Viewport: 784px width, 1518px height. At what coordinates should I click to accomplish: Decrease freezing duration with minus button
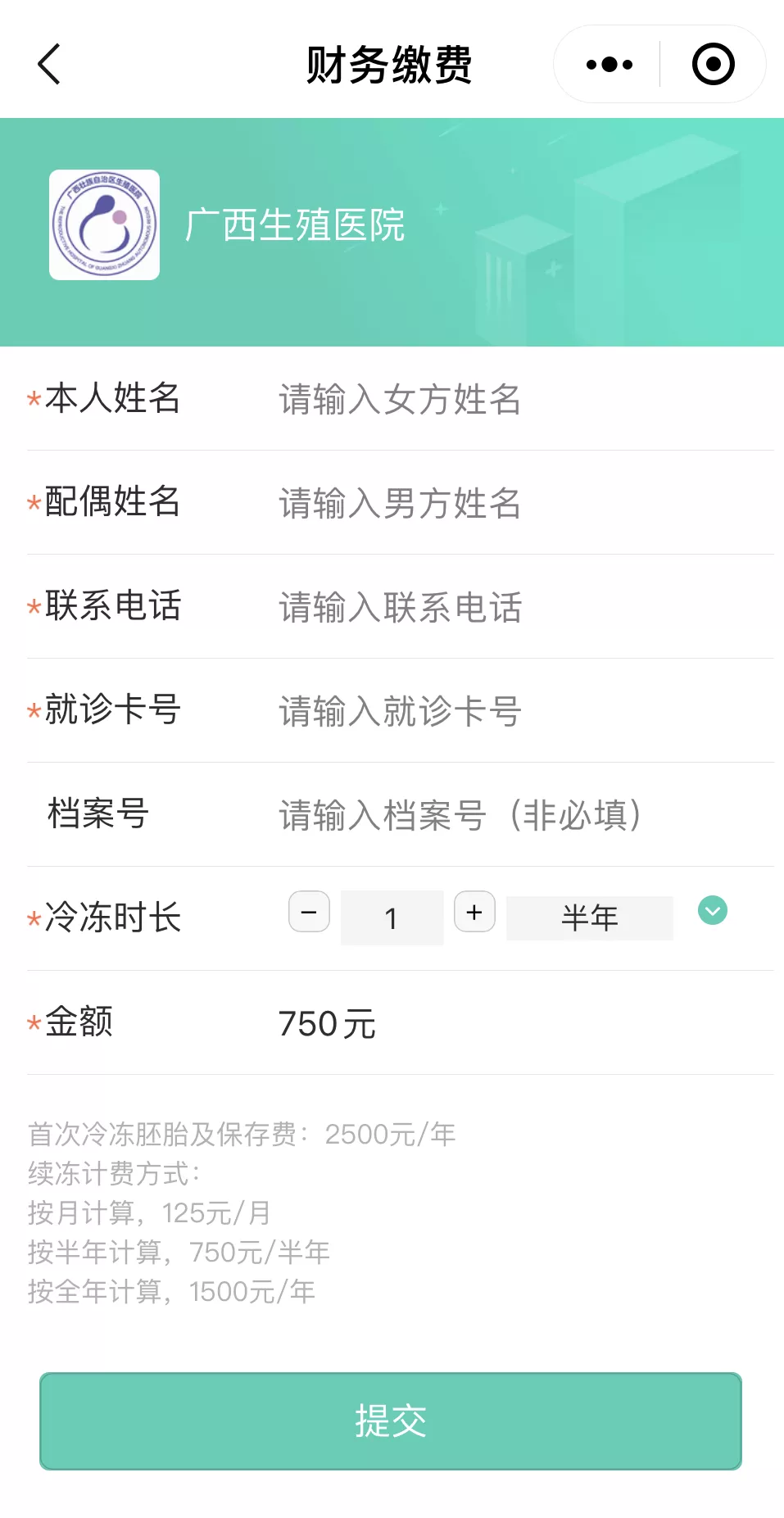click(309, 912)
